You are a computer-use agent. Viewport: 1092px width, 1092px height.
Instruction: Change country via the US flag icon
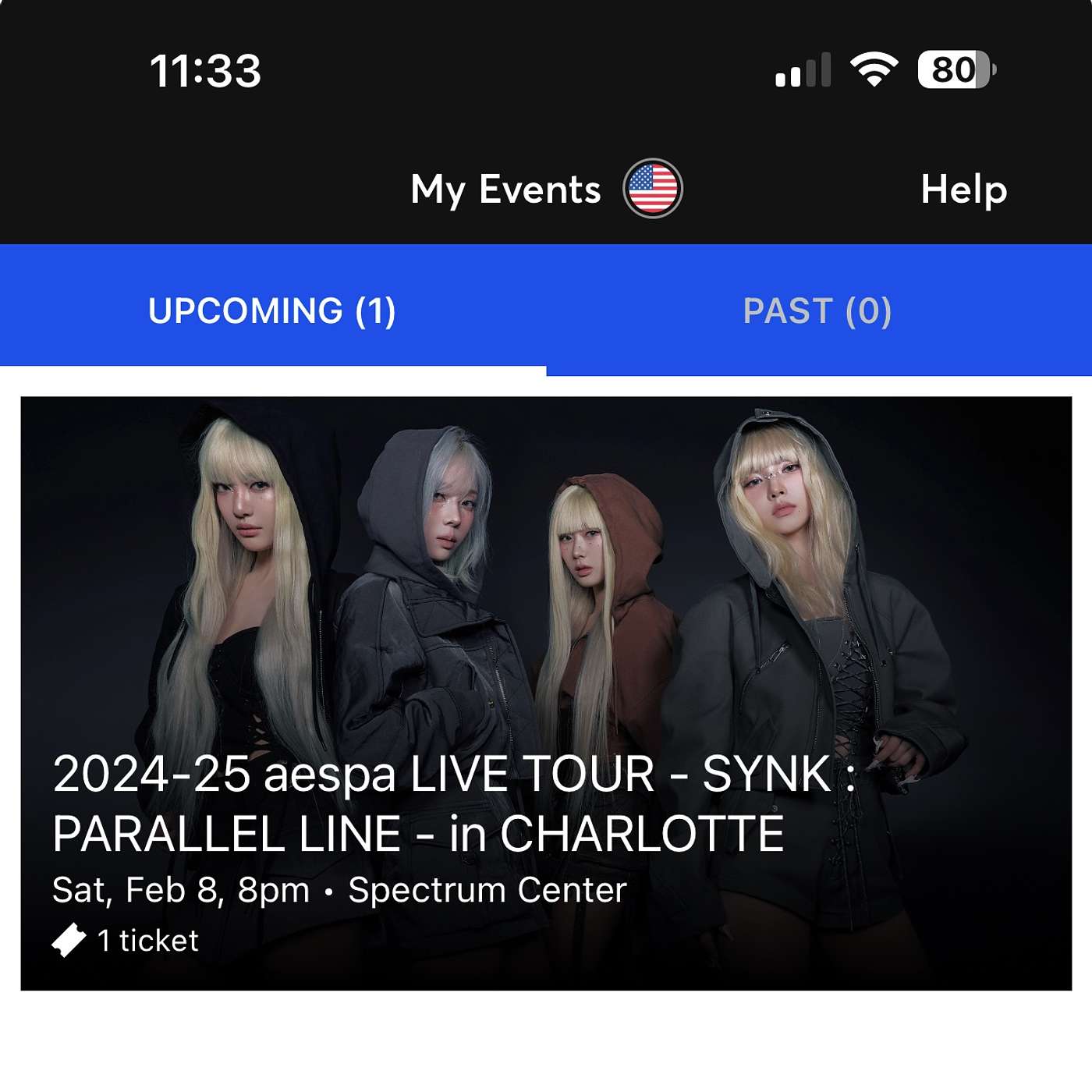click(x=653, y=189)
